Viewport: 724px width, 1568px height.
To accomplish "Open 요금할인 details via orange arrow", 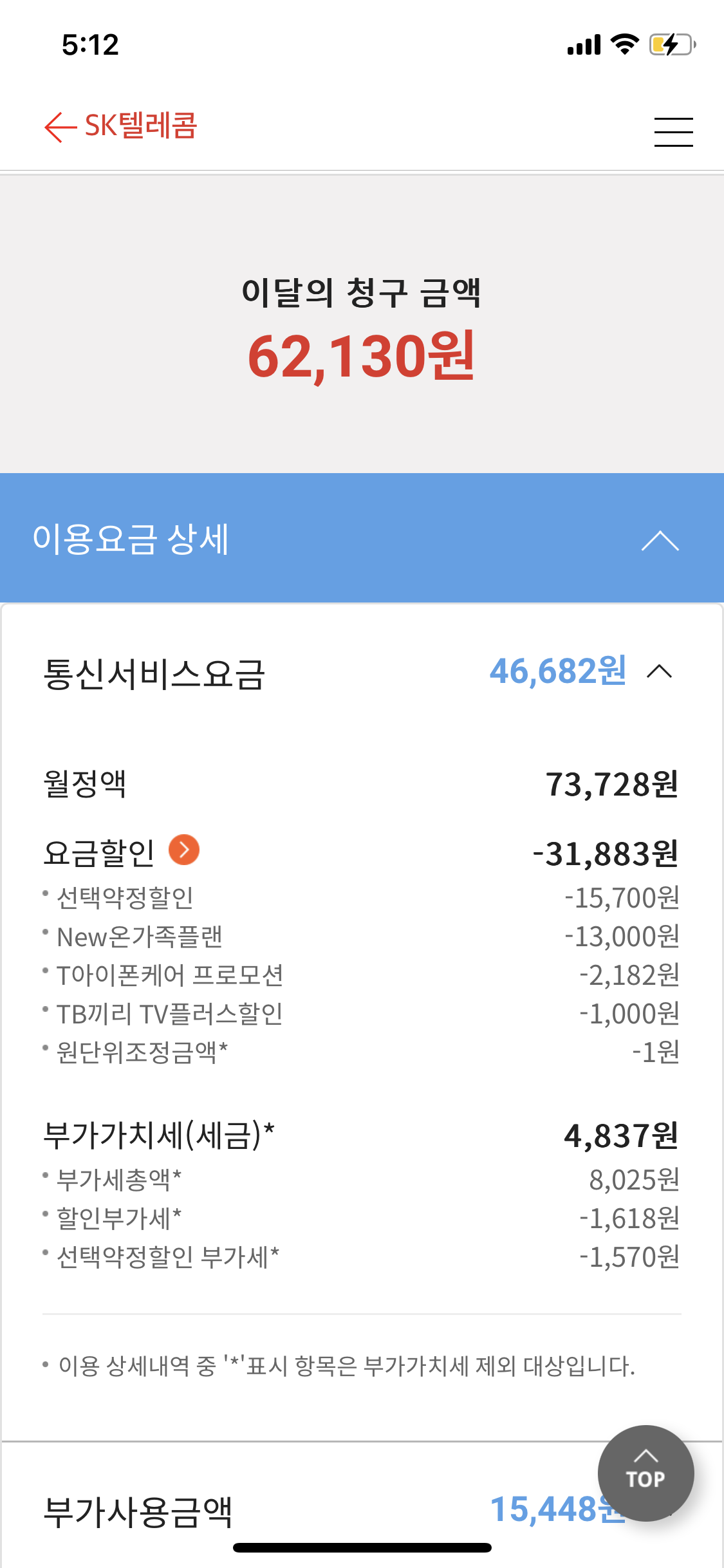I will coord(184,850).
